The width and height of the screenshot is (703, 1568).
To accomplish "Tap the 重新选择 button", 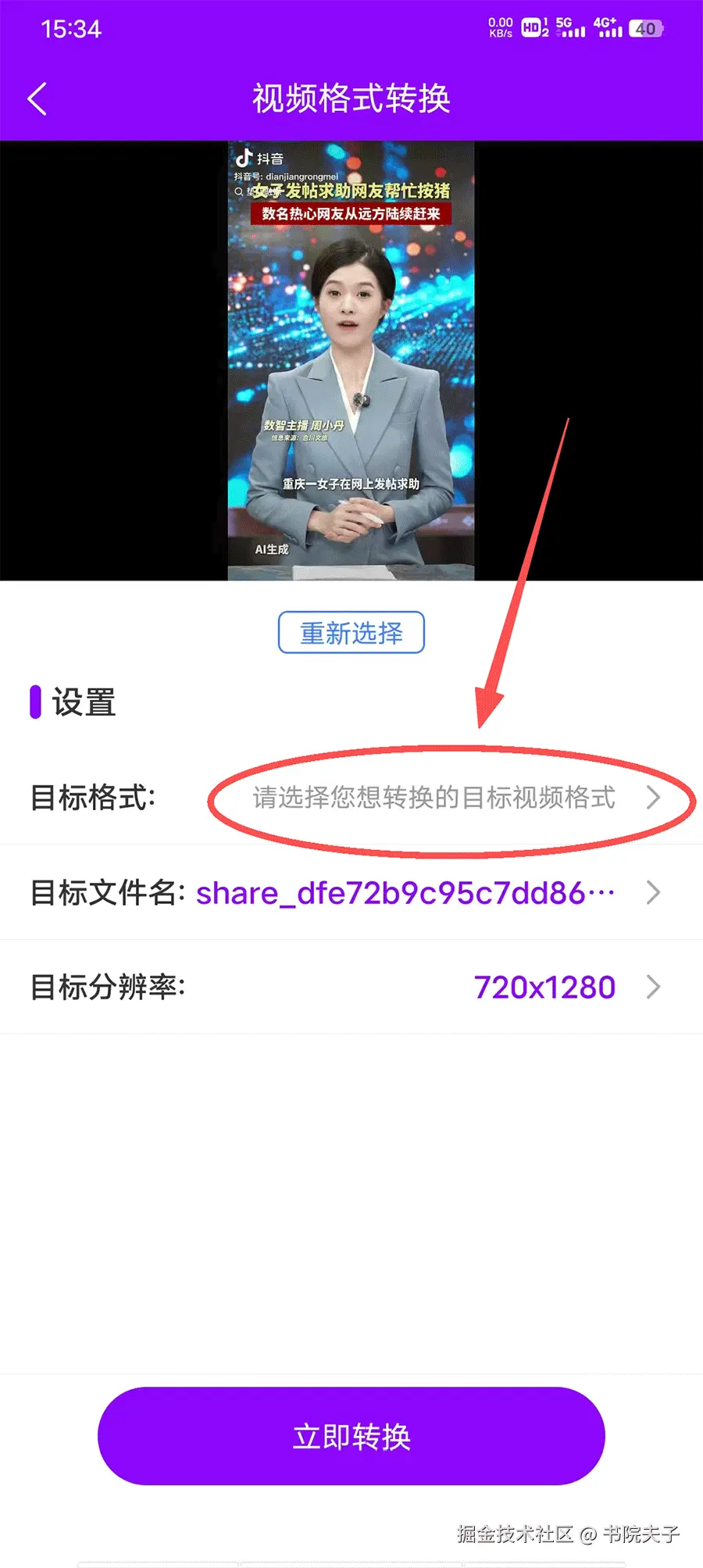I will coord(351,632).
